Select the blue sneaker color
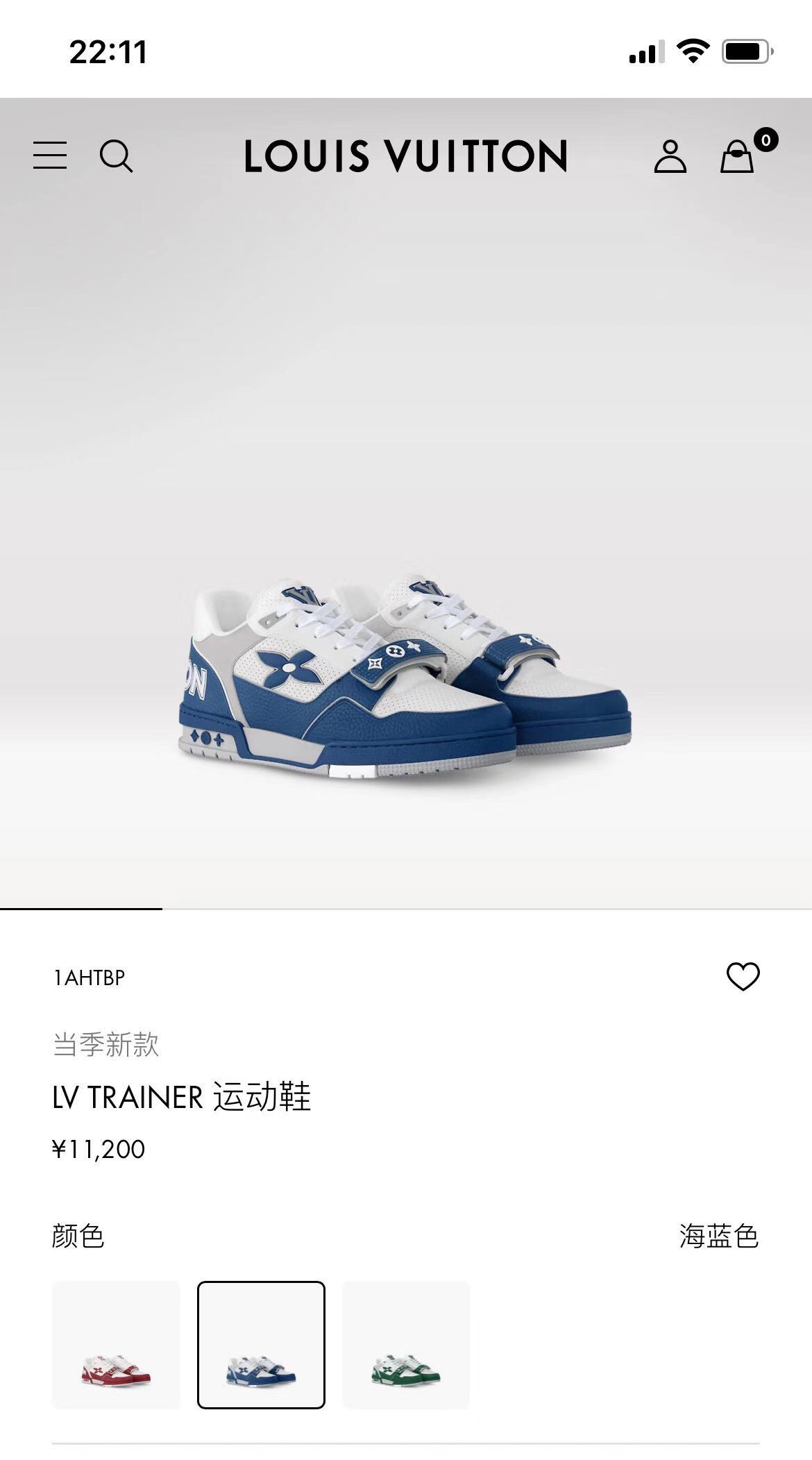 pyautogui.click(x=261, y=1345)
